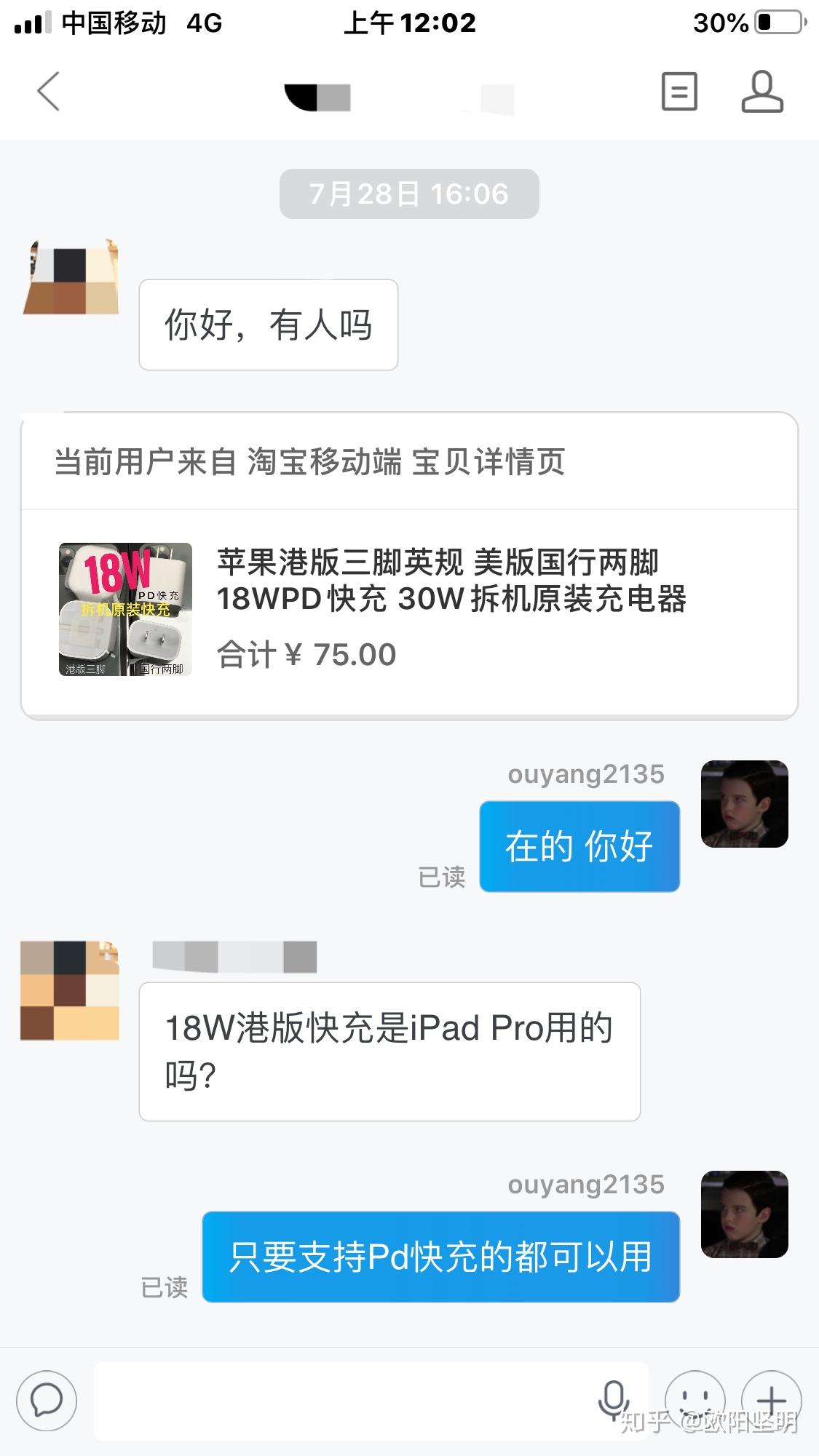Open the emoji picker

click(695, 1401)
